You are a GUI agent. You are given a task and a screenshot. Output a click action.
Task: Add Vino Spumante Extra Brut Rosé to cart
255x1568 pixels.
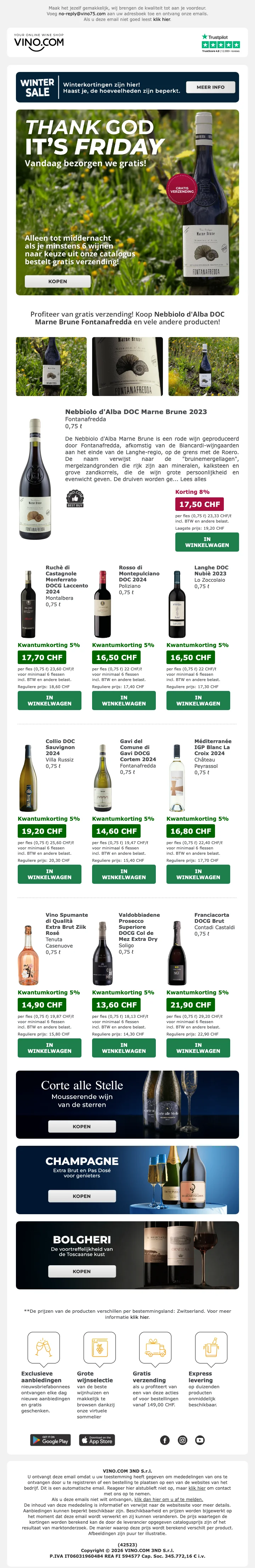tap(49, 1048)
